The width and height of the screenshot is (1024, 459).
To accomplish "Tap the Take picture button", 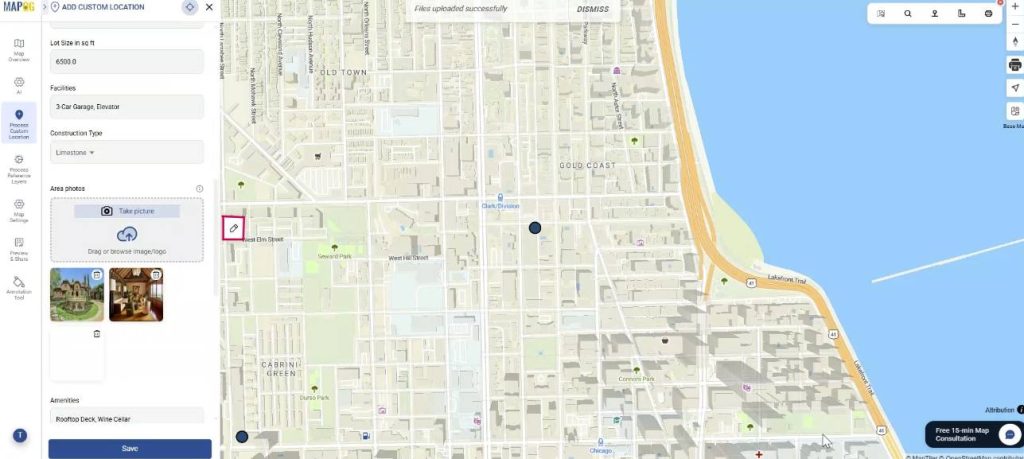I will pos(126,211).
